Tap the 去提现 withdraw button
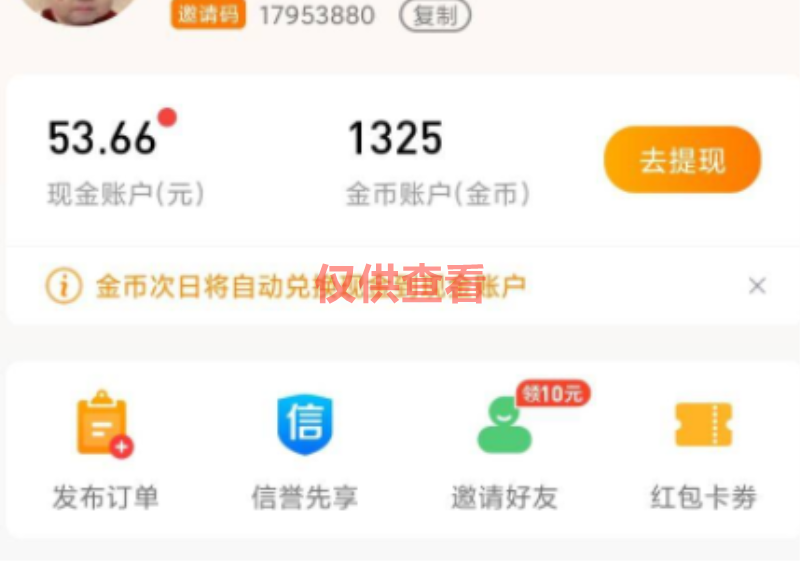This screenshot has width=800, height=561. [682, 160]
